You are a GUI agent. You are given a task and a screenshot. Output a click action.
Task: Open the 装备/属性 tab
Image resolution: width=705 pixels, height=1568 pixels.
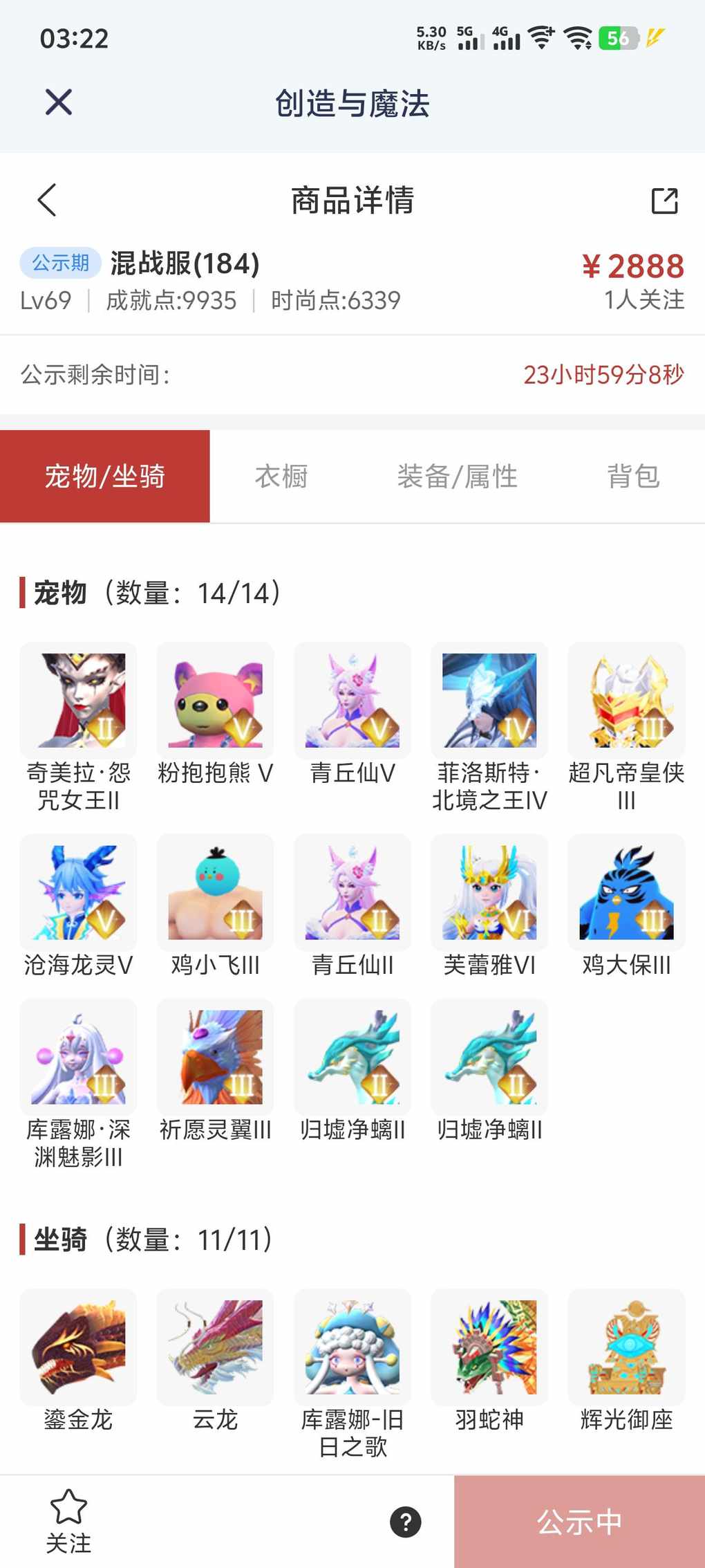[457, 477]
